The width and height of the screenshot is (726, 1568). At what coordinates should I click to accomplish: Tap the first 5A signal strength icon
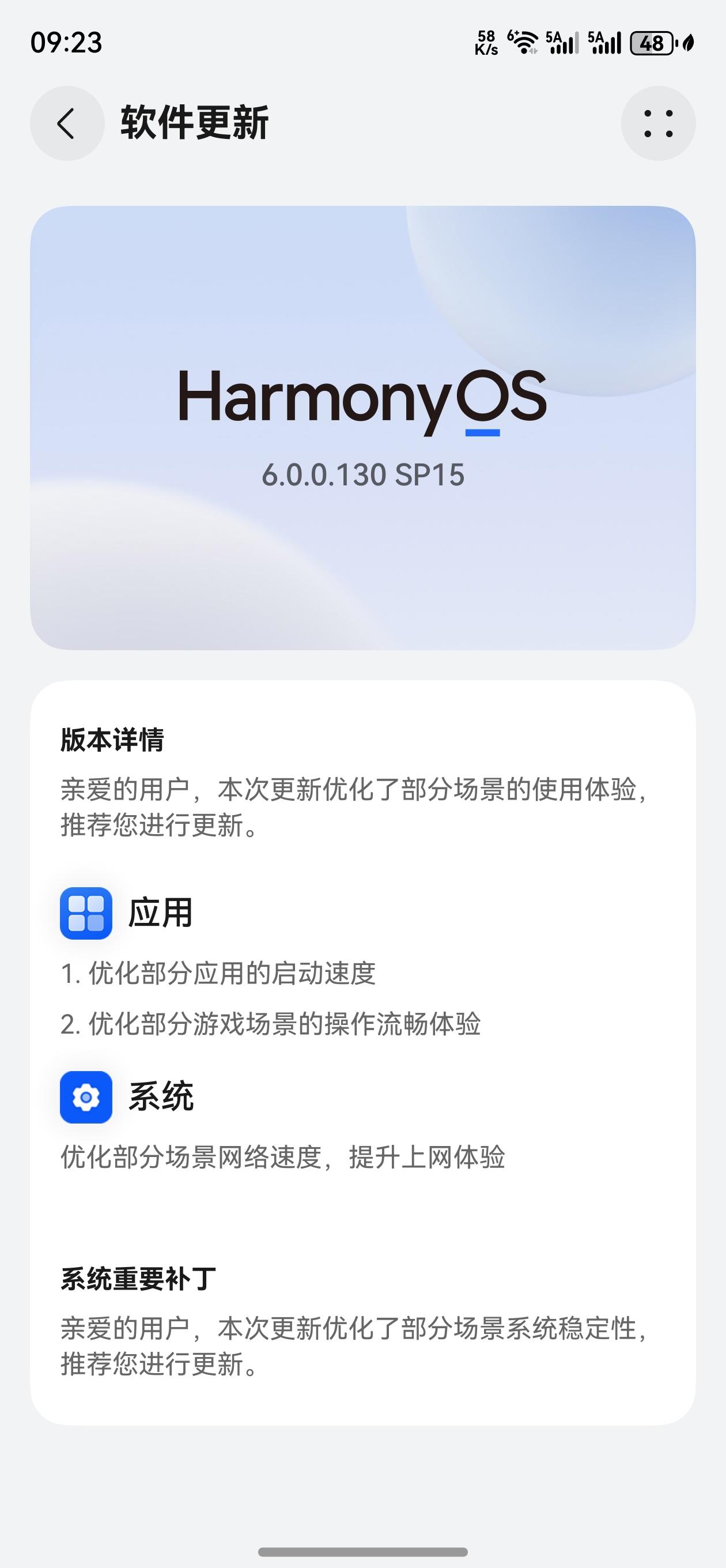coord(563,43)
